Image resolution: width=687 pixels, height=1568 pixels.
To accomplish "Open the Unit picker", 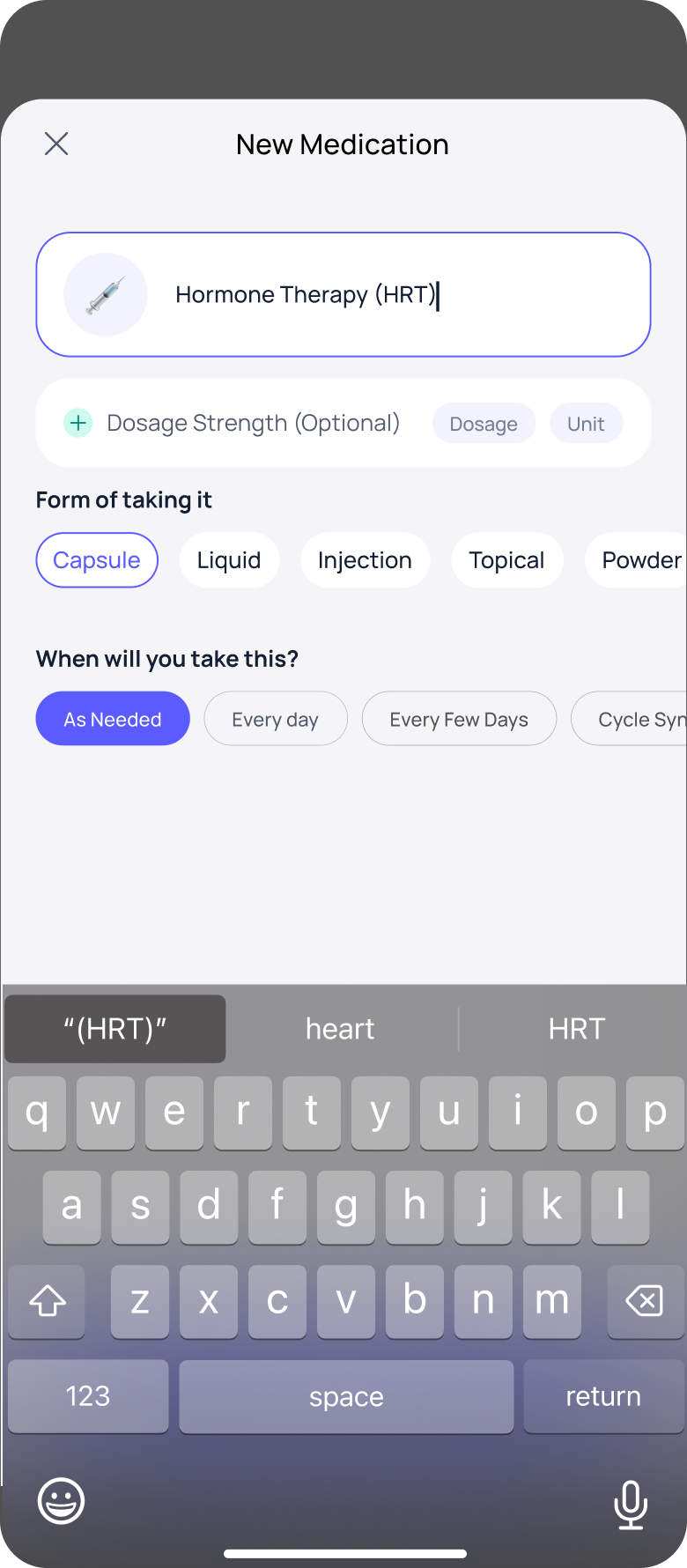I will click(586, 424).
